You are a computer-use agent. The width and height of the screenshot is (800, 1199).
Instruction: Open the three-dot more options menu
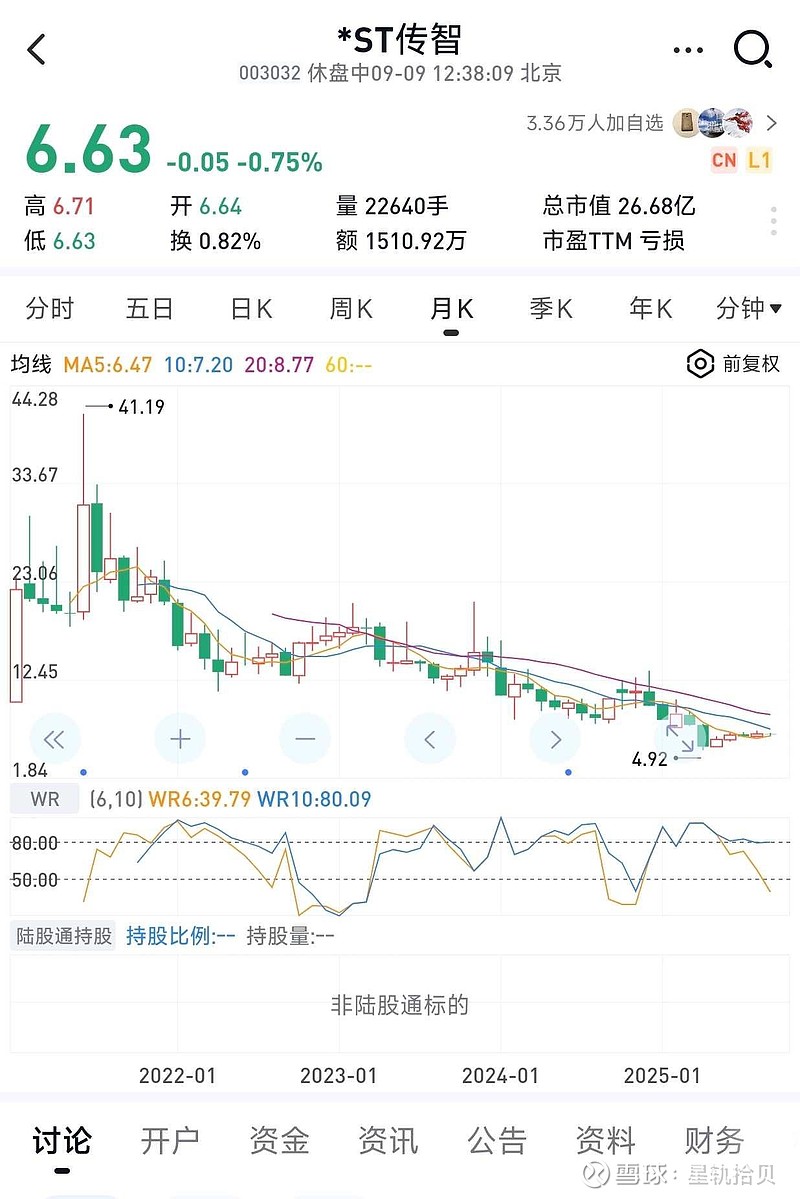(689, 49)
